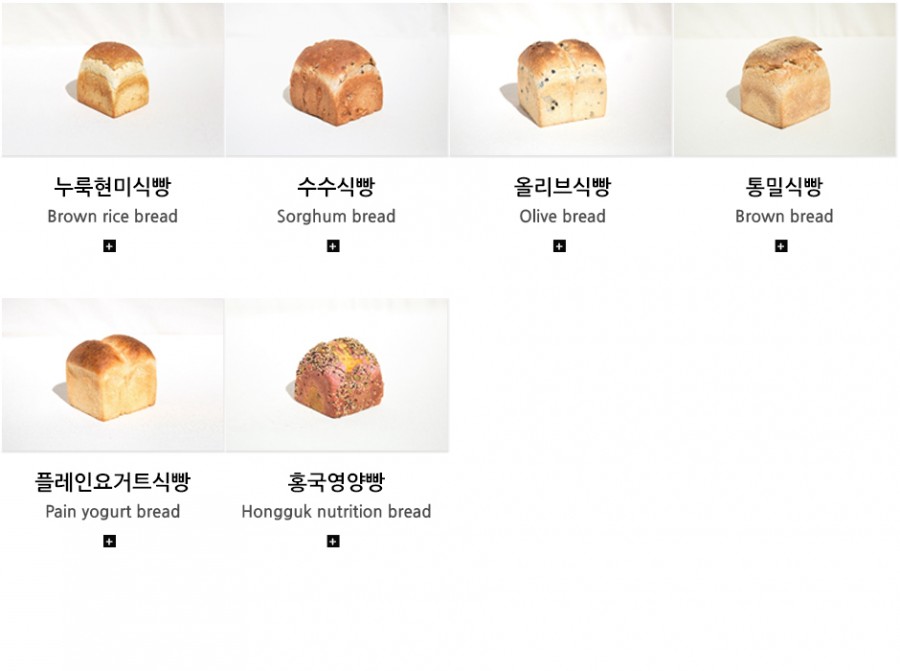This screenshot has width=900, height=671.
Task: Expand the plus icon under Brown rice bread
Action: pos(110,246)
